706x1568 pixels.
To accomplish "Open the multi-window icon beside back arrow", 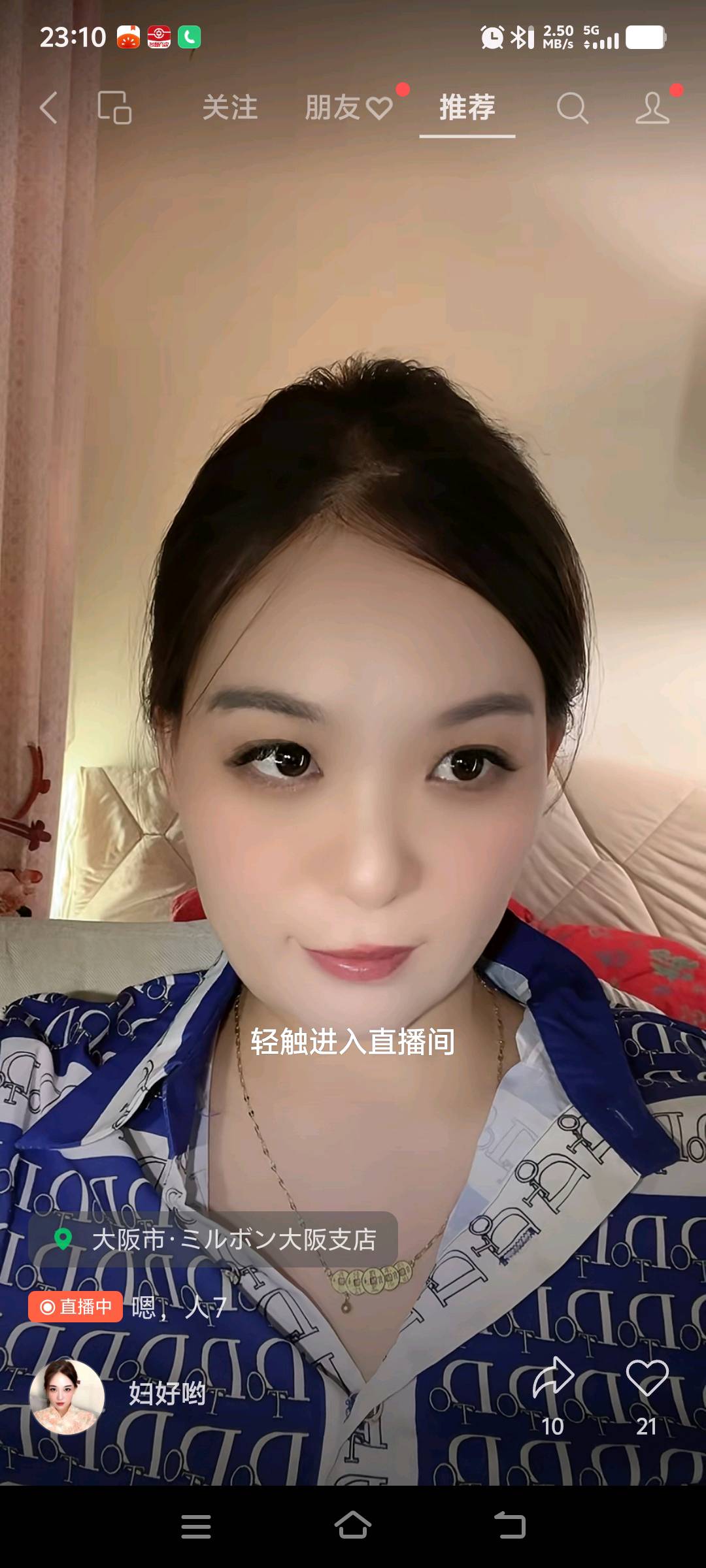I will pyautogui.click(x=114, y=108).
